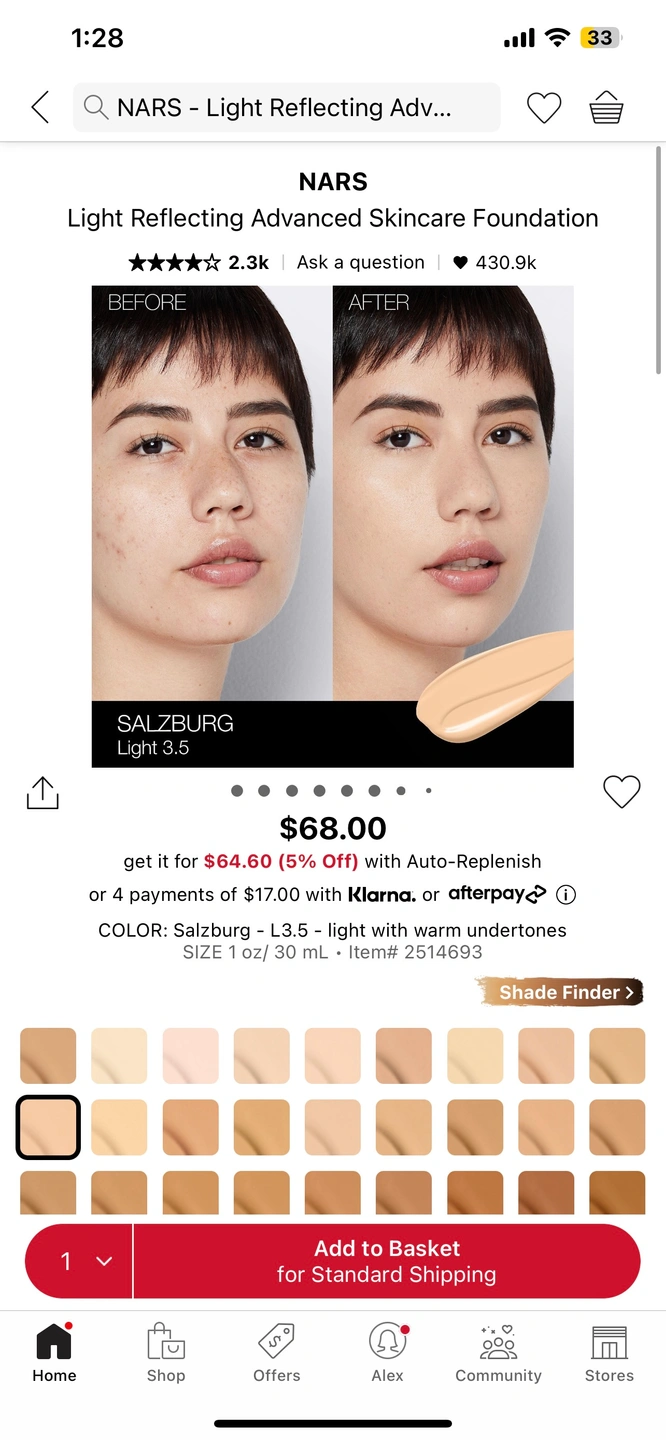Viewport: 666px width, 1440px height.
Task: Open the Alex profile tab
Action: (388, 1353)
